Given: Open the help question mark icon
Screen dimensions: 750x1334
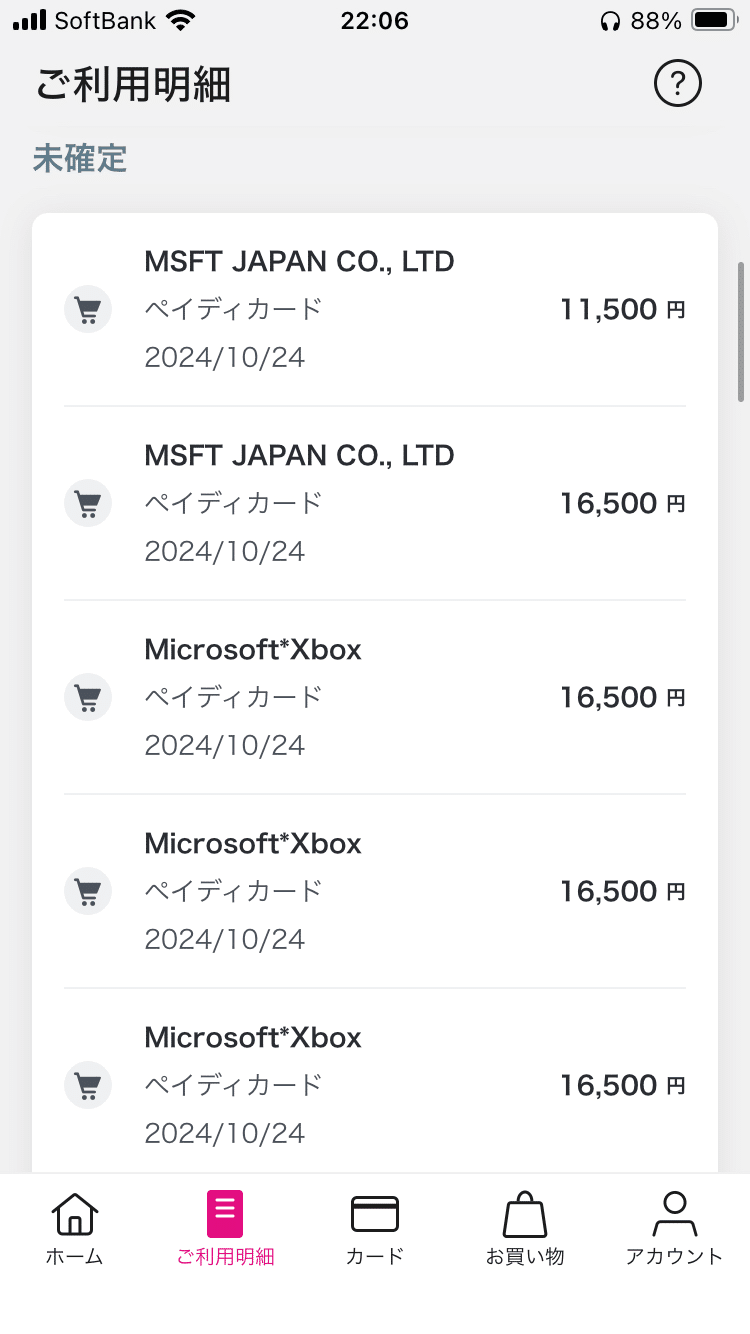Looking at the screenshot, I should 677,84.
